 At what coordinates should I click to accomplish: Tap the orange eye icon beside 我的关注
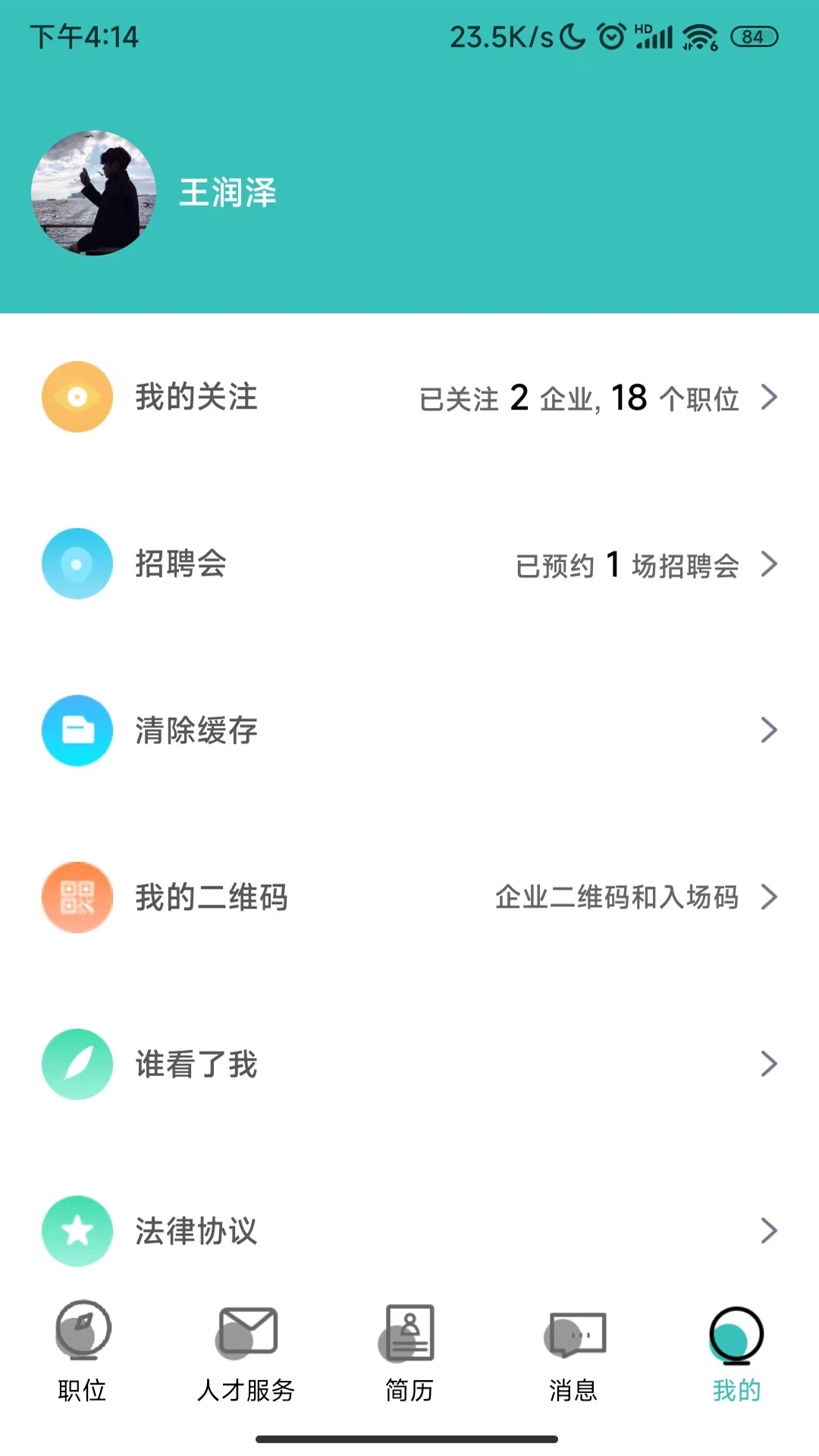(77, 397)
